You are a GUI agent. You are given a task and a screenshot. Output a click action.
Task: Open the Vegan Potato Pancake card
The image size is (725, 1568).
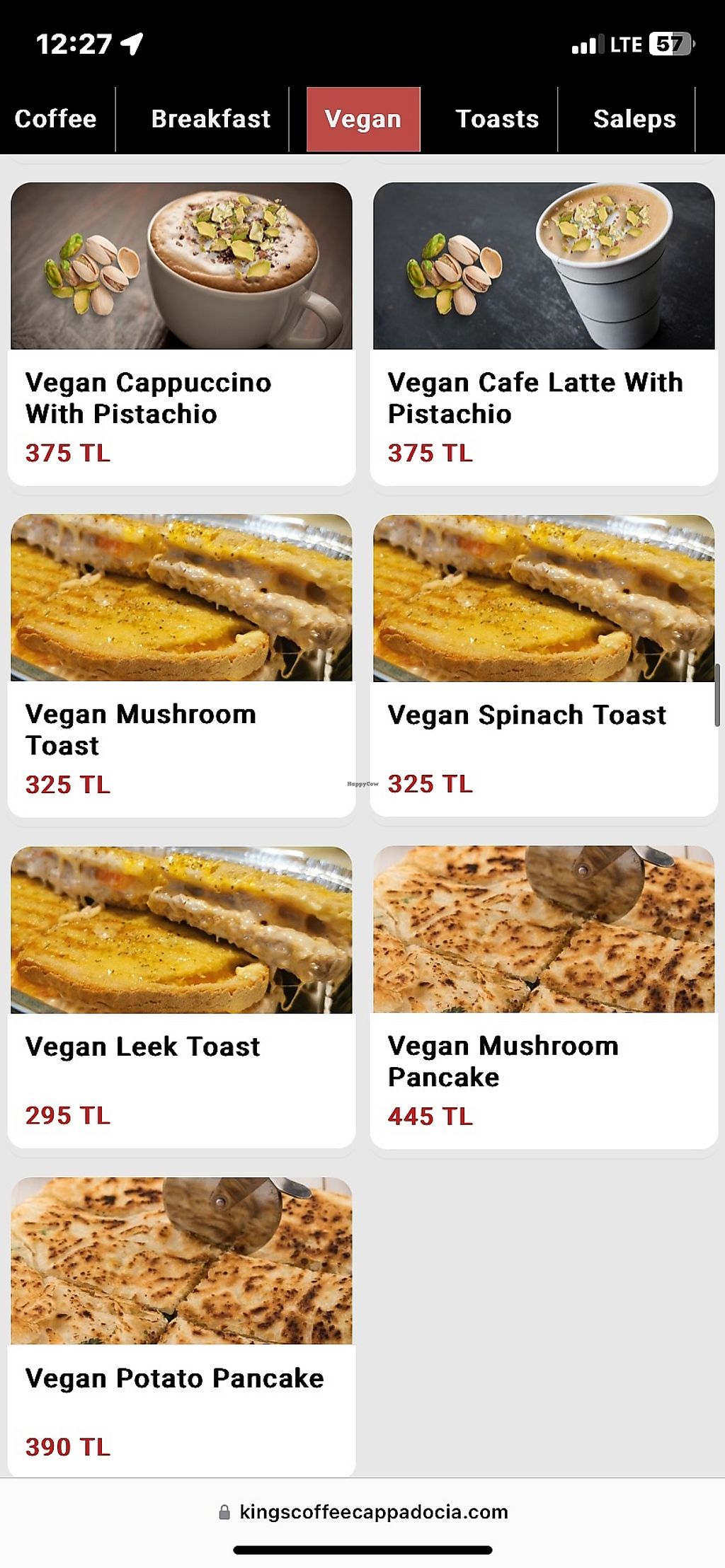point(181,1327)
